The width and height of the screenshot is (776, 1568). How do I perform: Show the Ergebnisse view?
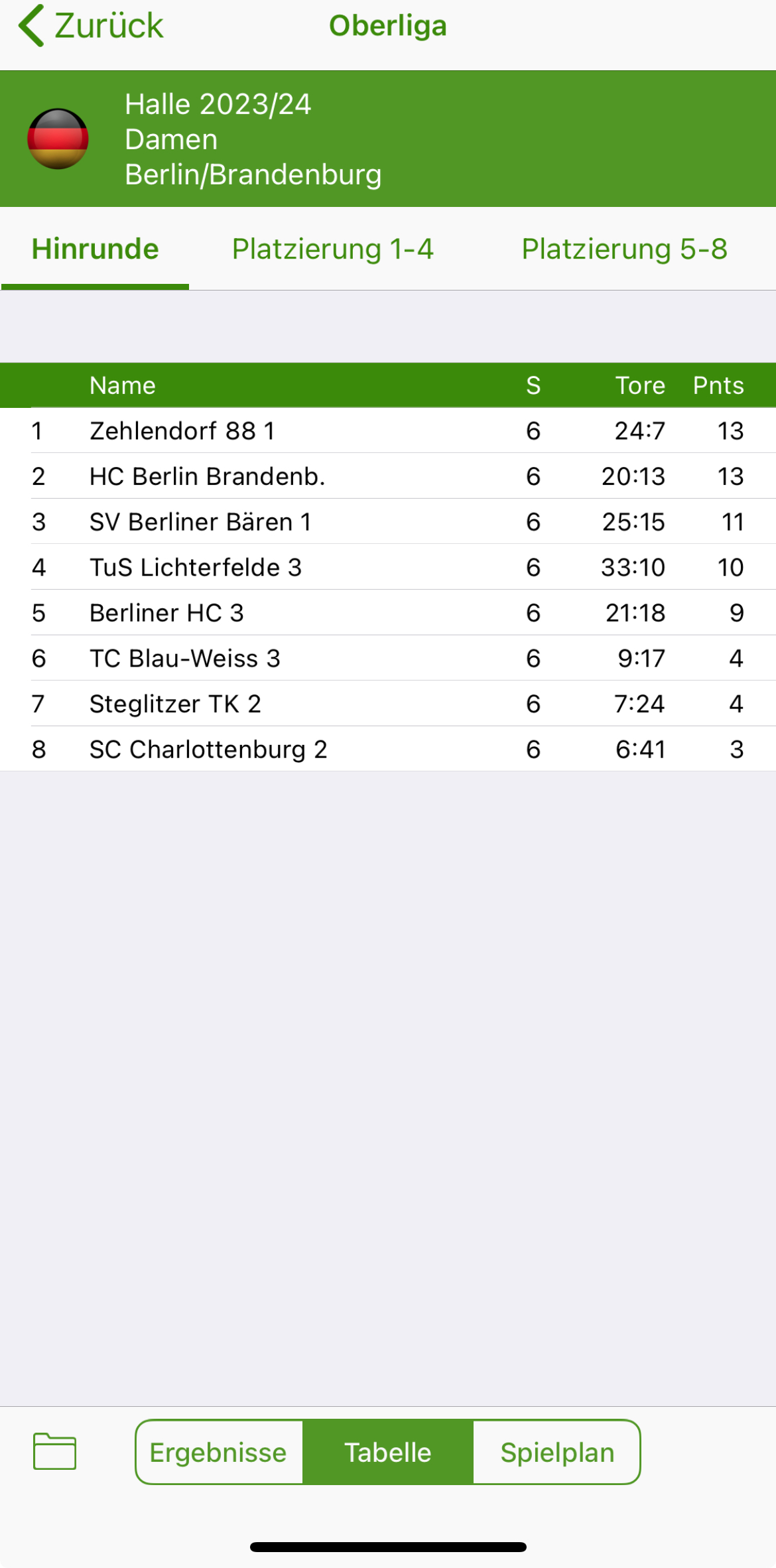(x=219, y=1452)
